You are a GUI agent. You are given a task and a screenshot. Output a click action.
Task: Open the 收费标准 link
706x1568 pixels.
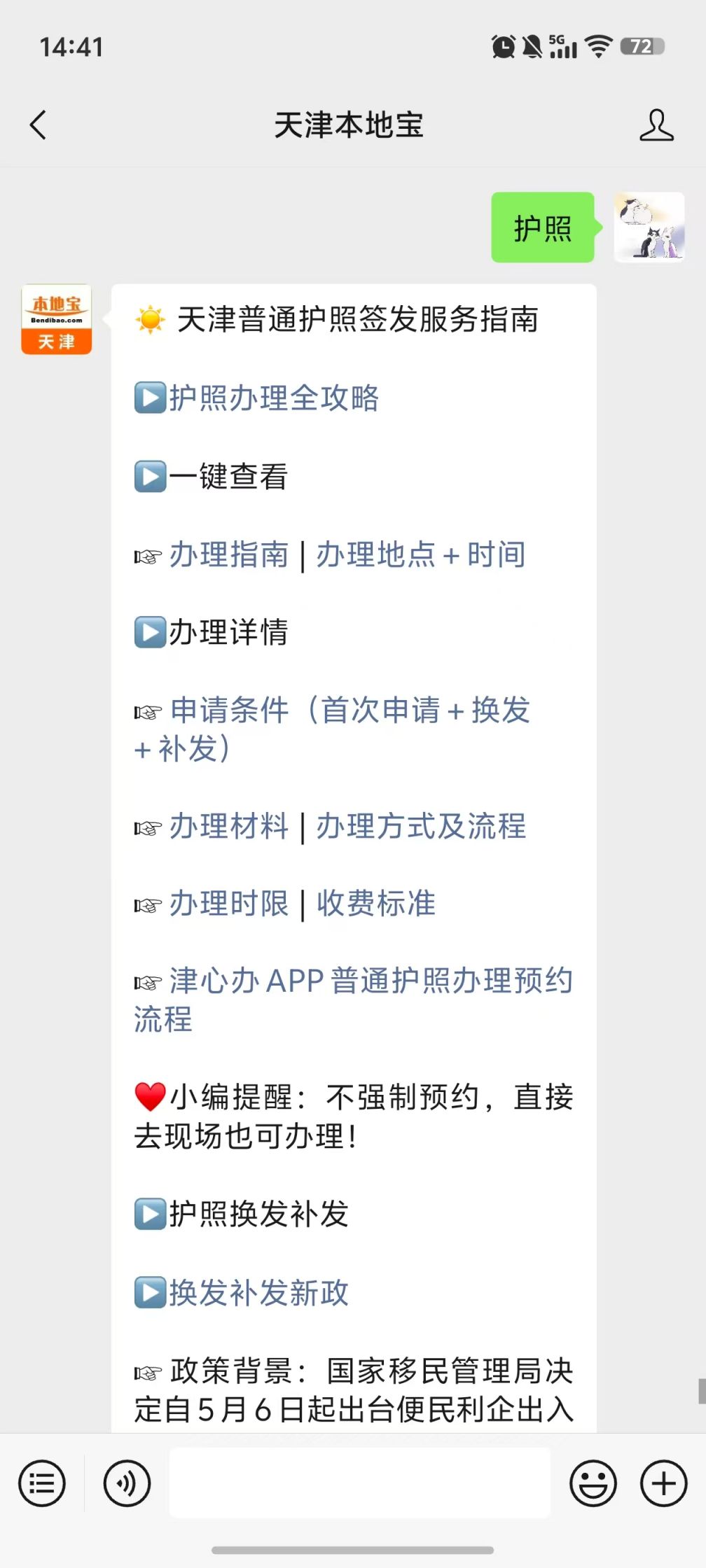pos(376,904)
